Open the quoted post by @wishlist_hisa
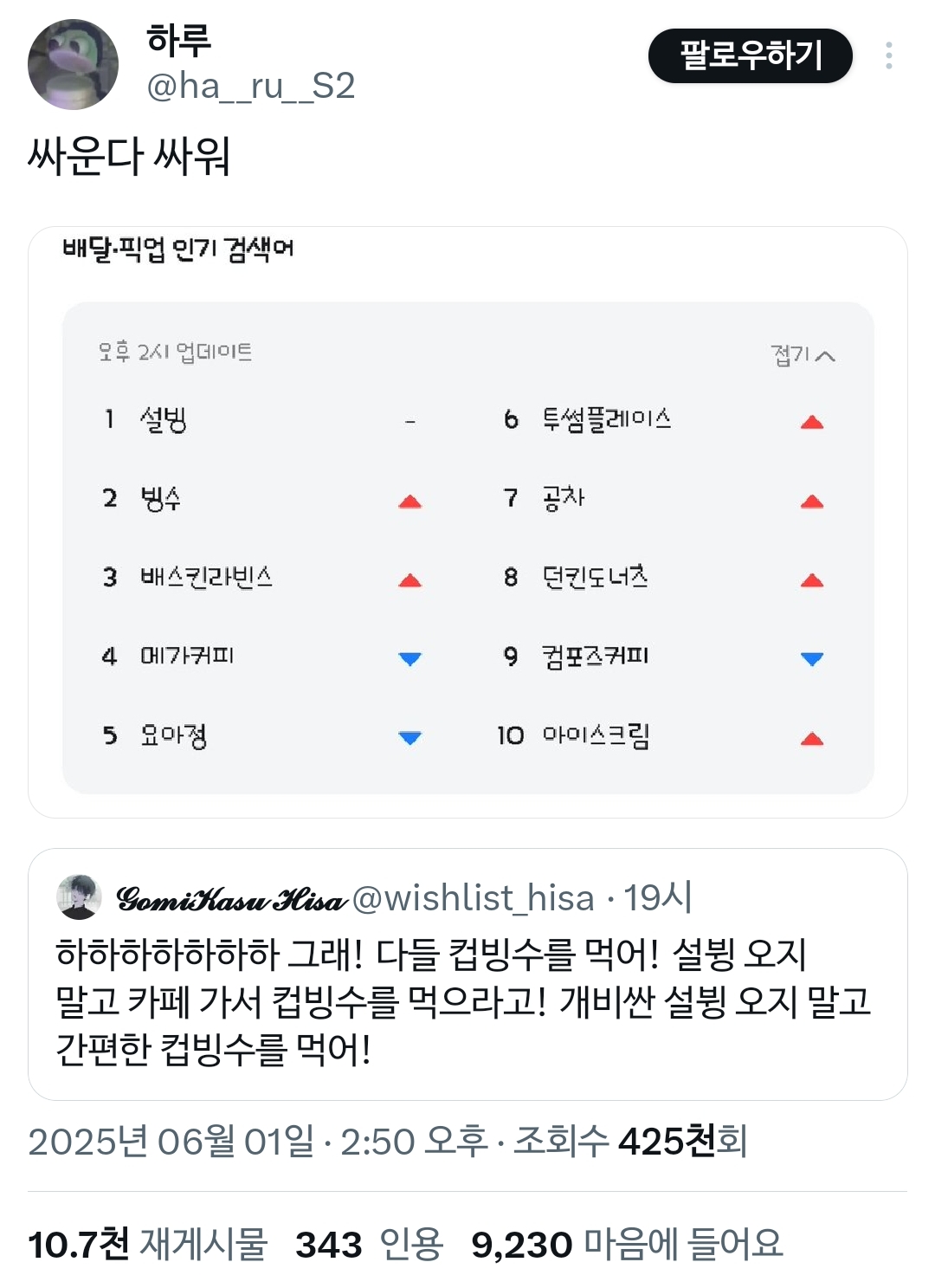This screenshot has height=1288, width=935. [x=467, y=974]
